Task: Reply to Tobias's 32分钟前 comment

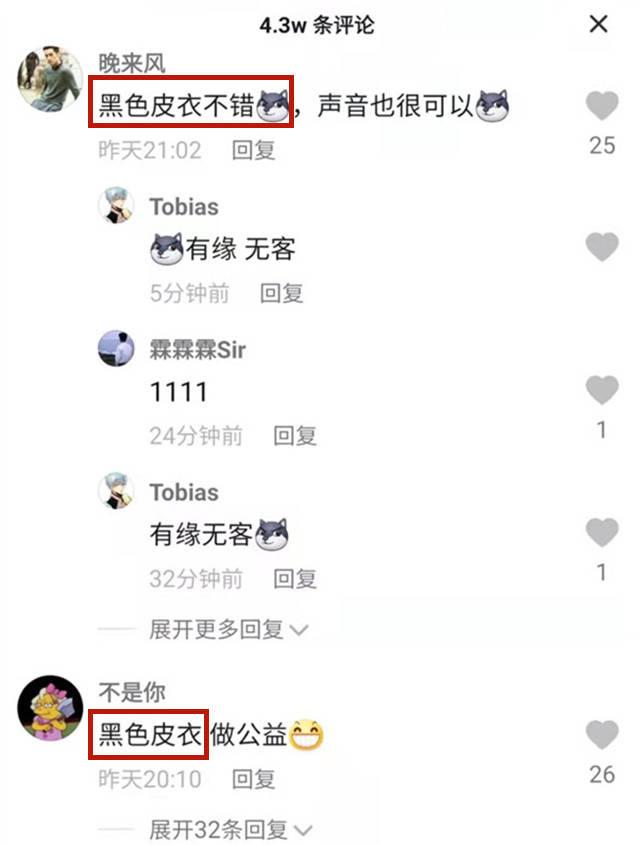Action: pyautogui.click(x=295, y=579)
